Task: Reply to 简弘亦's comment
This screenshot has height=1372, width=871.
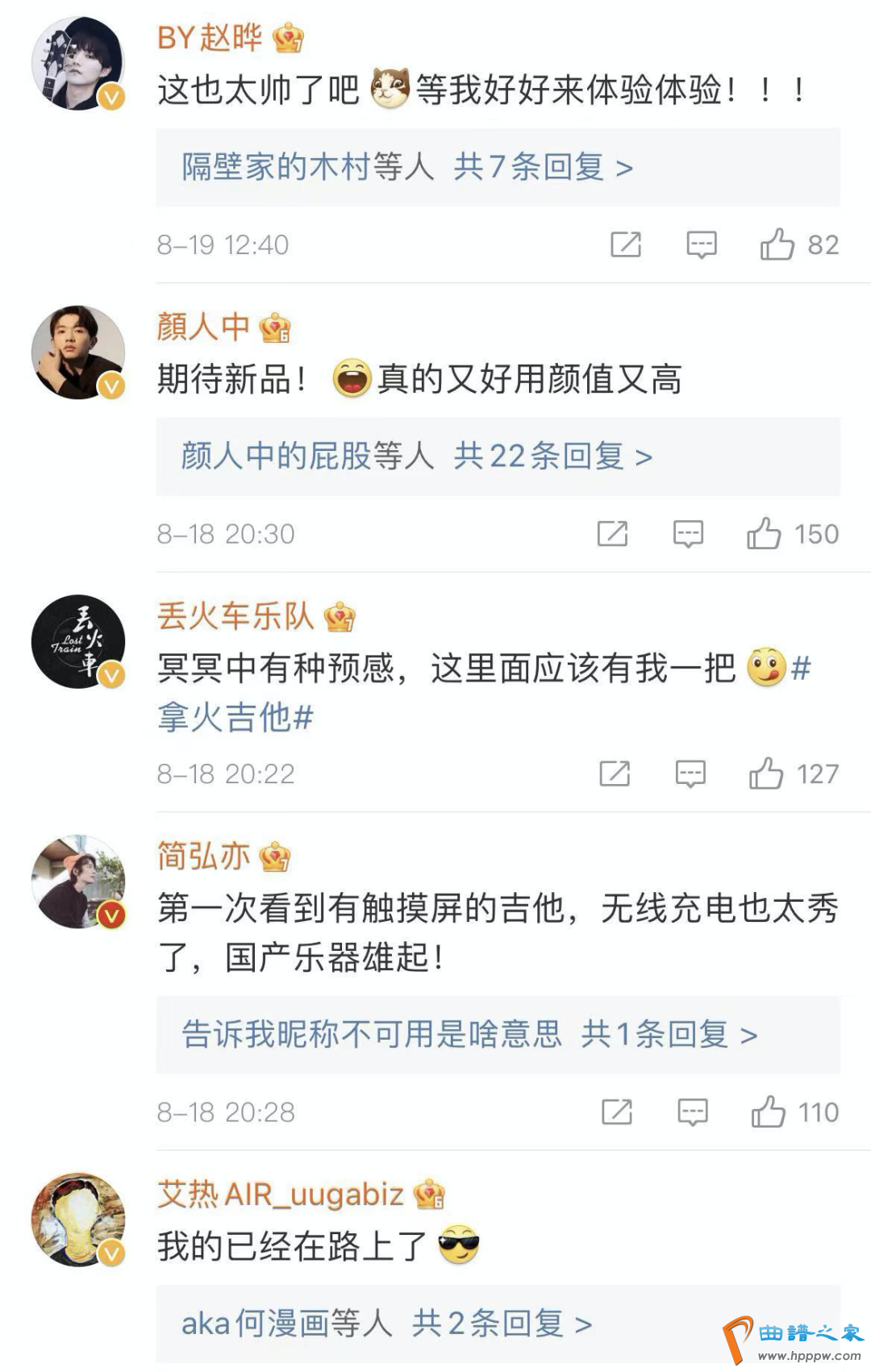Action: (692, 1112)
